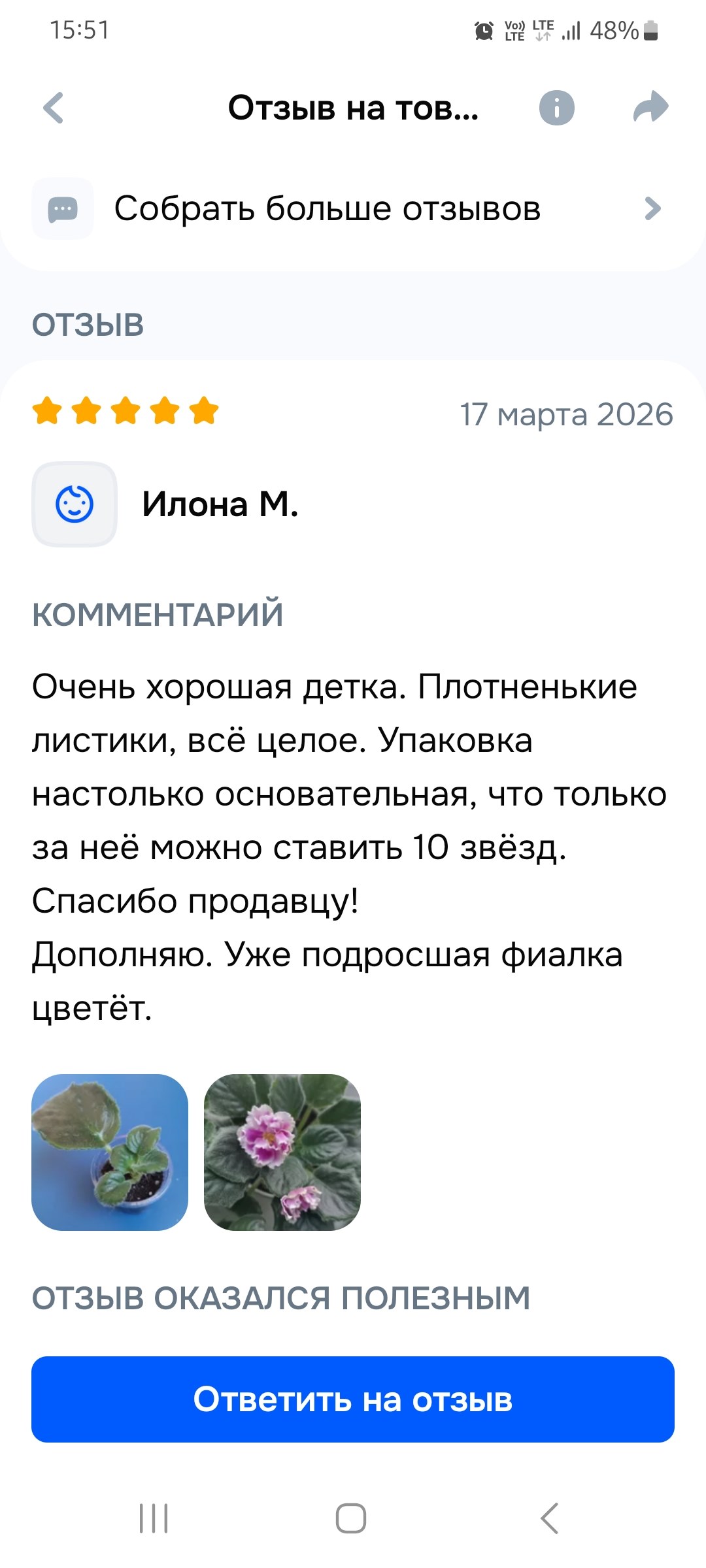Screen dimensions: 706x1568
Task: Go back using the header arrow
Action: pos(54,108)
